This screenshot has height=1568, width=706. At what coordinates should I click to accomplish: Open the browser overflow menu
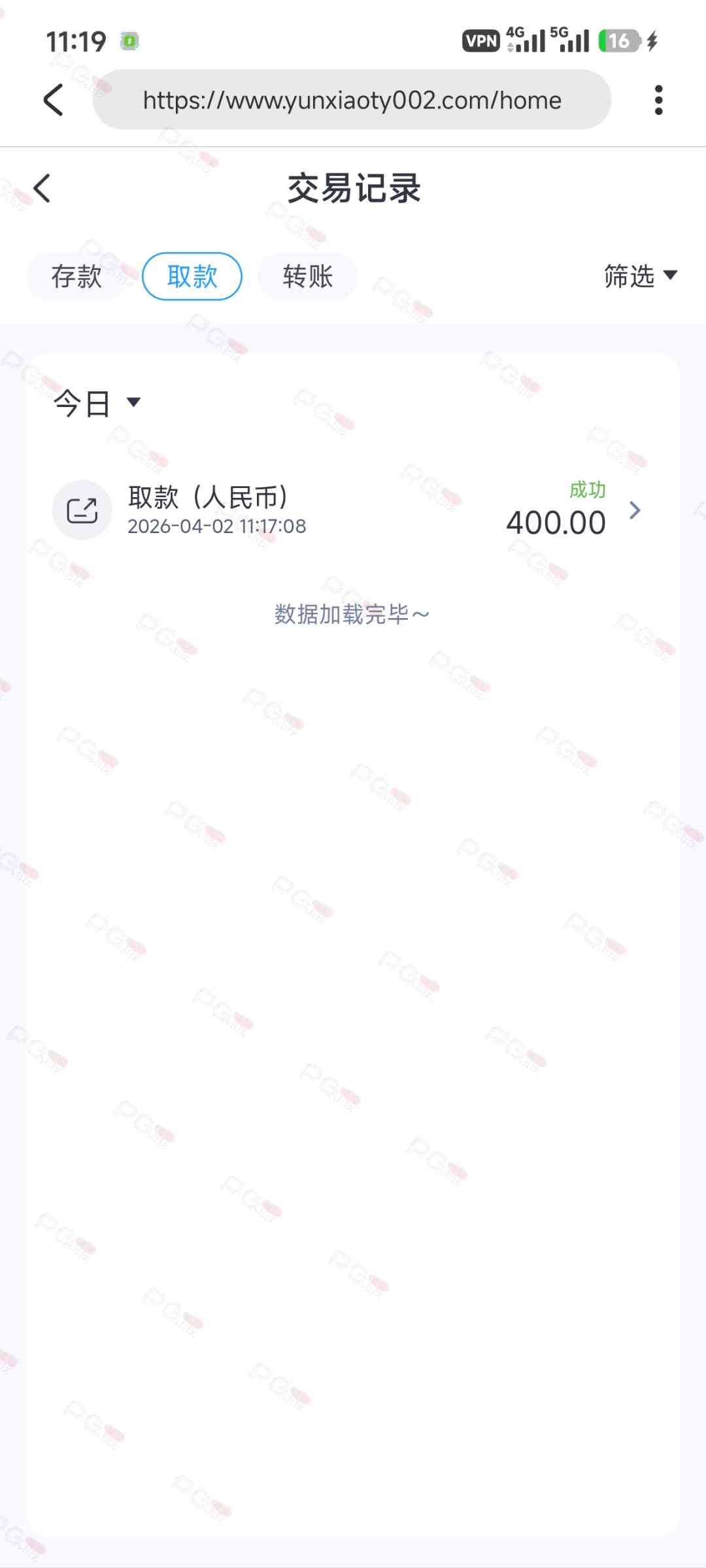point(658,100)
